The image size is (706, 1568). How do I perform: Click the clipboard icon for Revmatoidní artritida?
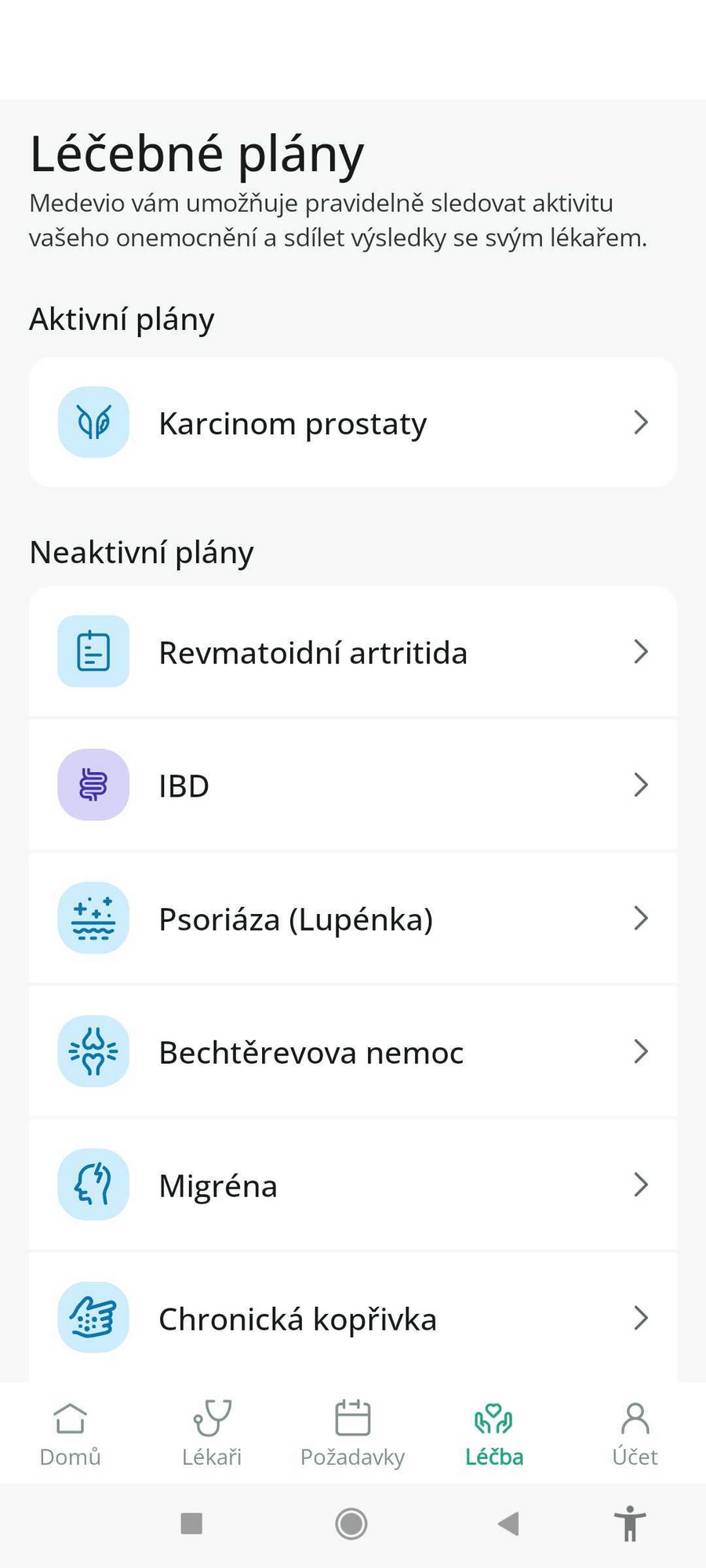click(93, 651)
